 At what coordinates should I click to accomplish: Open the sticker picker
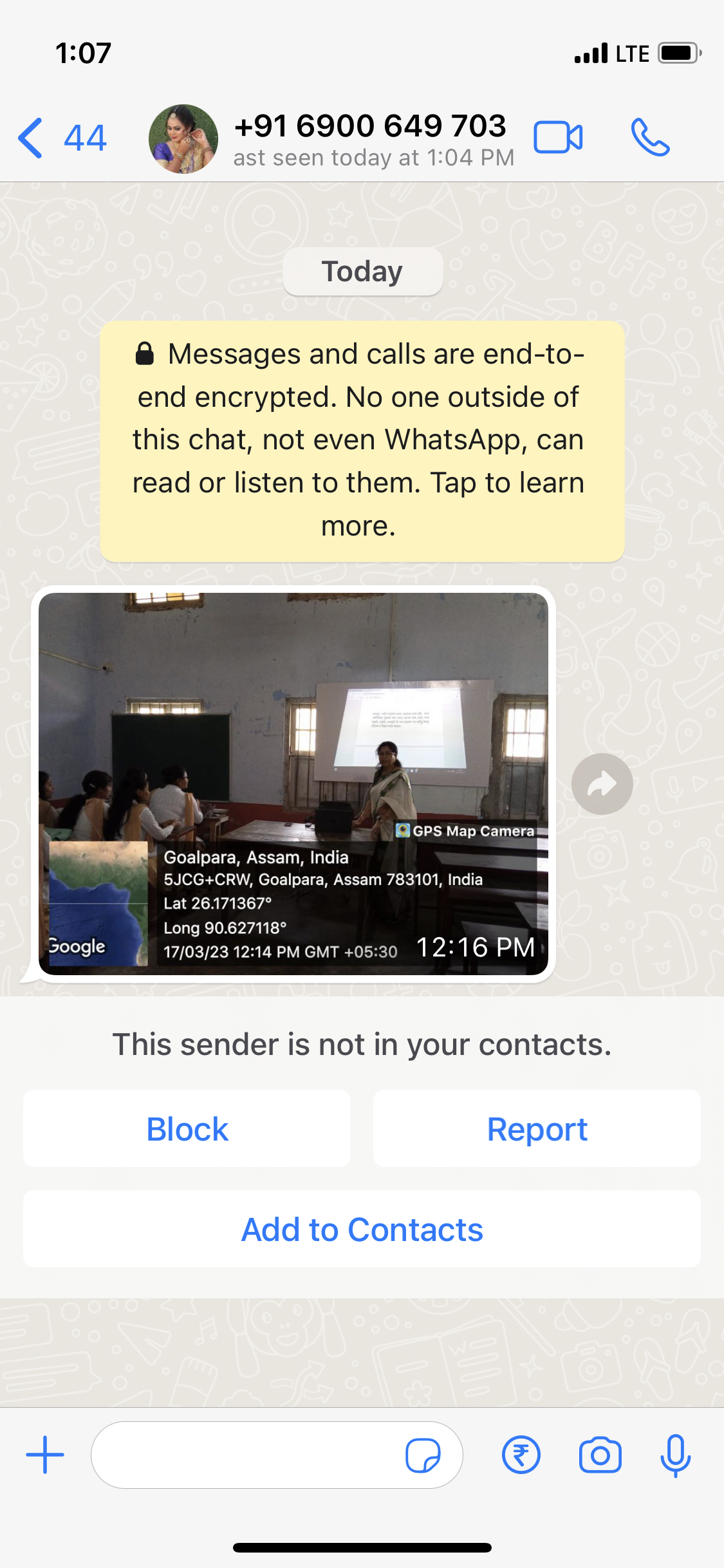click(423, 1455)
